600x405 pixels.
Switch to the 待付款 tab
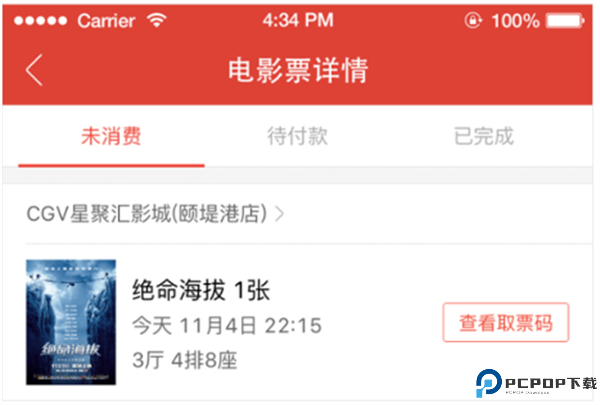[x=297, y=136]
